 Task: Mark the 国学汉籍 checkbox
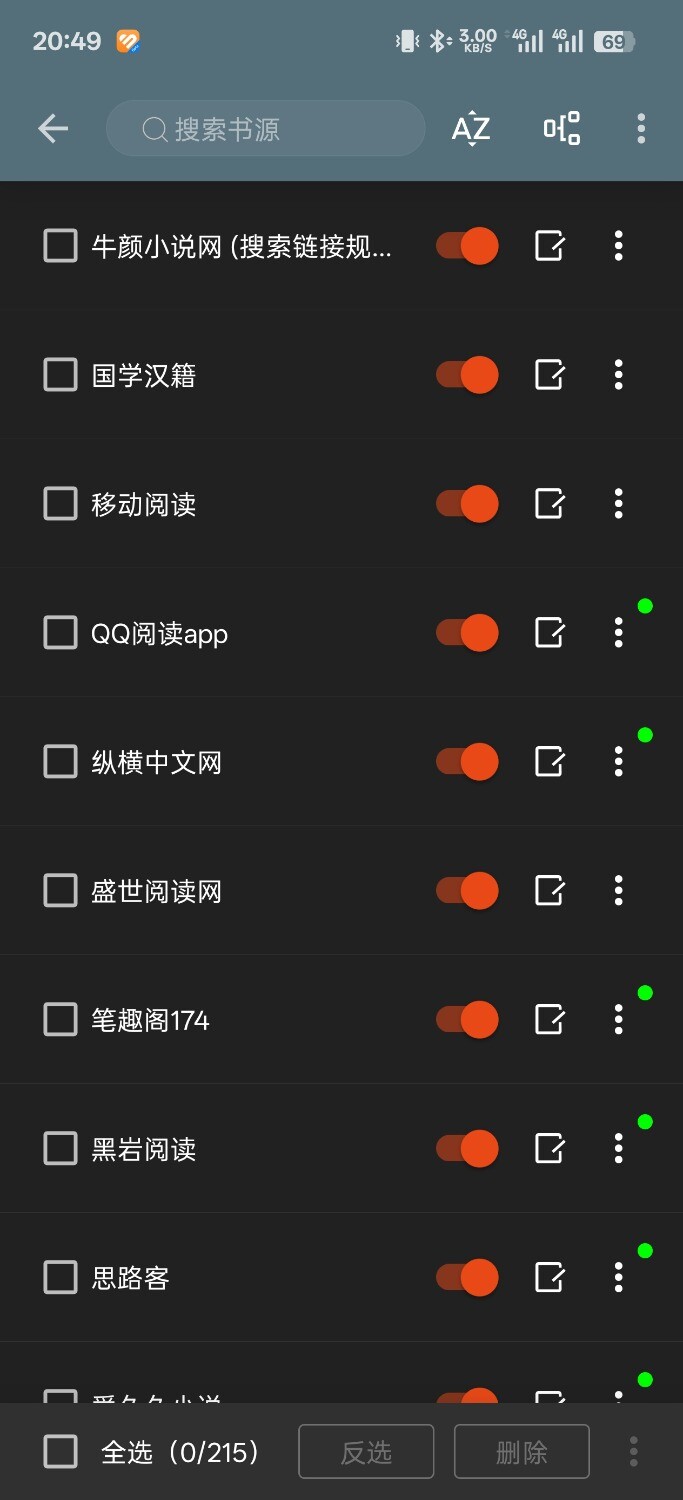[x=61, y=375]
